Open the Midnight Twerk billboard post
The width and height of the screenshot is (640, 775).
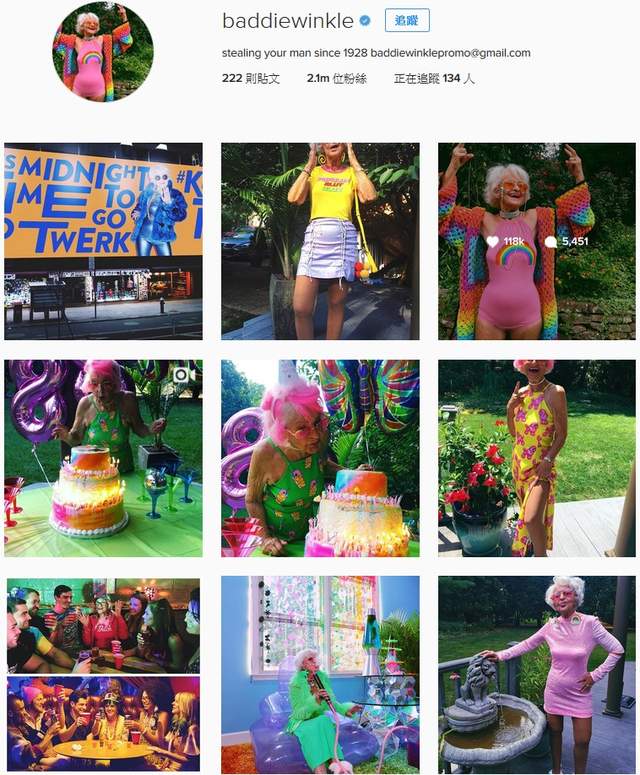pyautogui.click(x=103, y=241)
